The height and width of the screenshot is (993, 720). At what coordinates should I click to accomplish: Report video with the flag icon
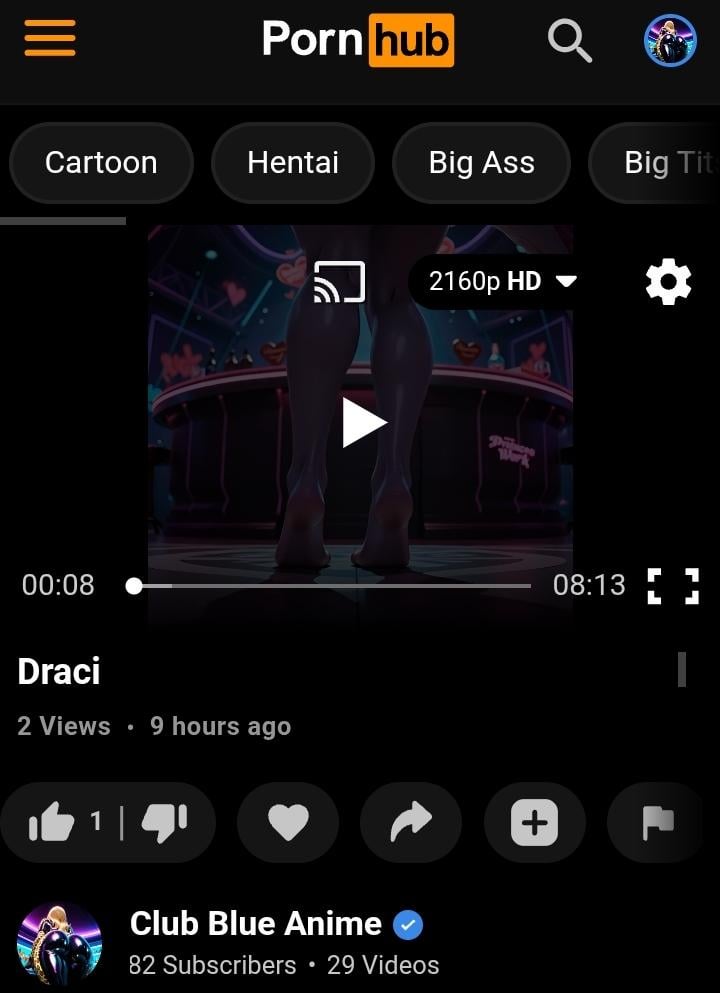pyautogui.click(x=657, y=823)
